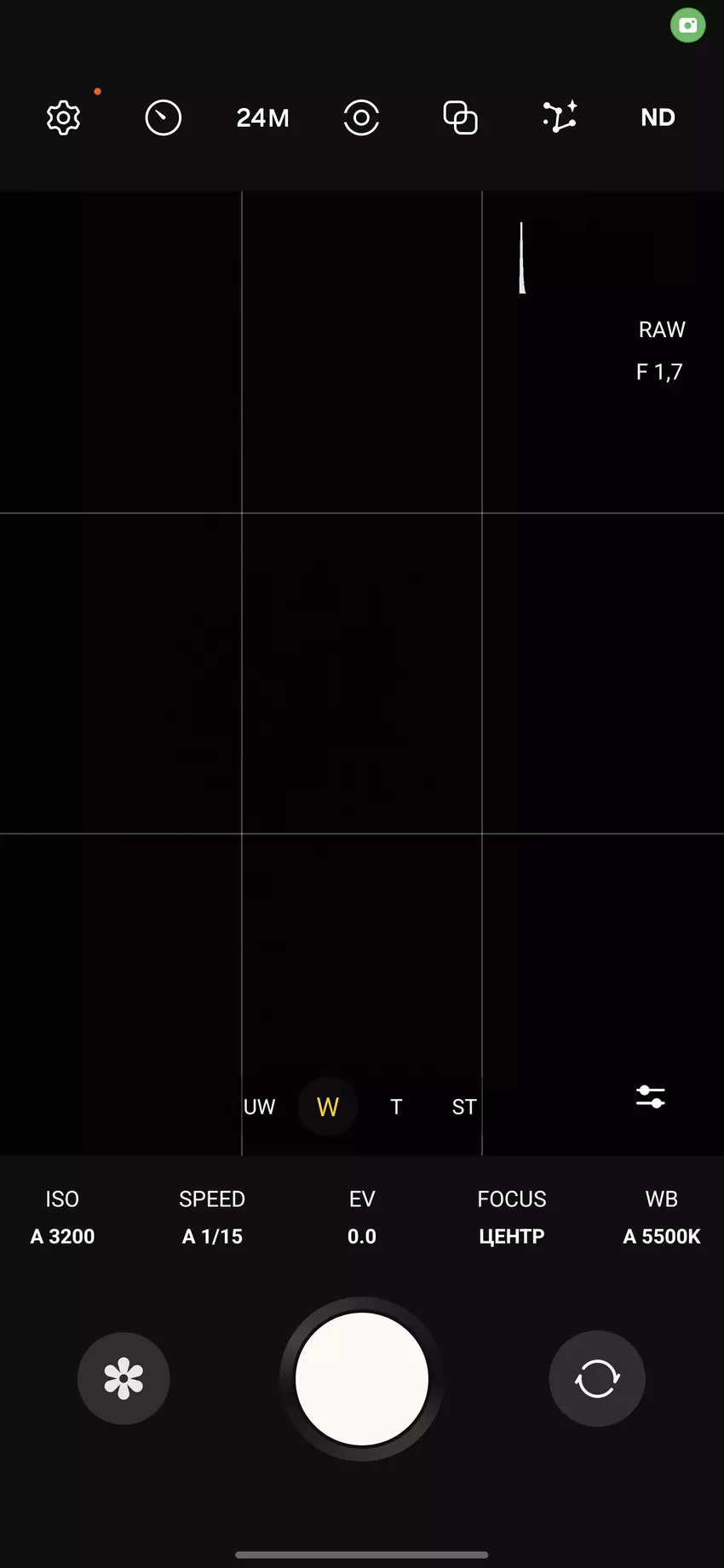Image resolution: width=724 pixels, height=1568 pixels.
Task: Open camera settings gear
Action: (63, 117)
